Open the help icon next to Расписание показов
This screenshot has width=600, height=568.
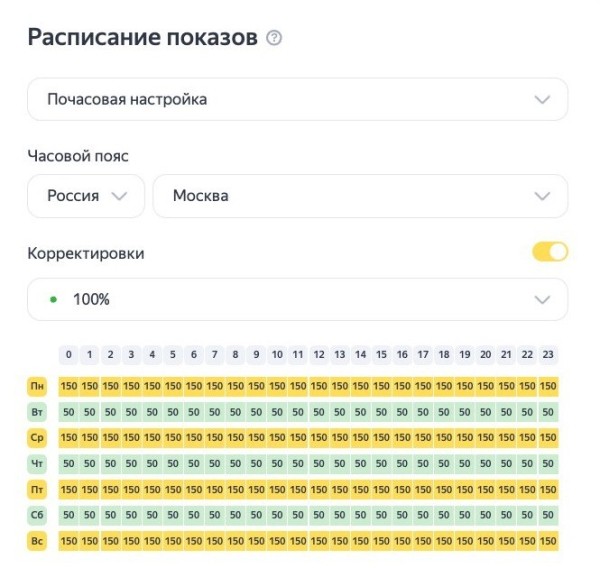274,38
